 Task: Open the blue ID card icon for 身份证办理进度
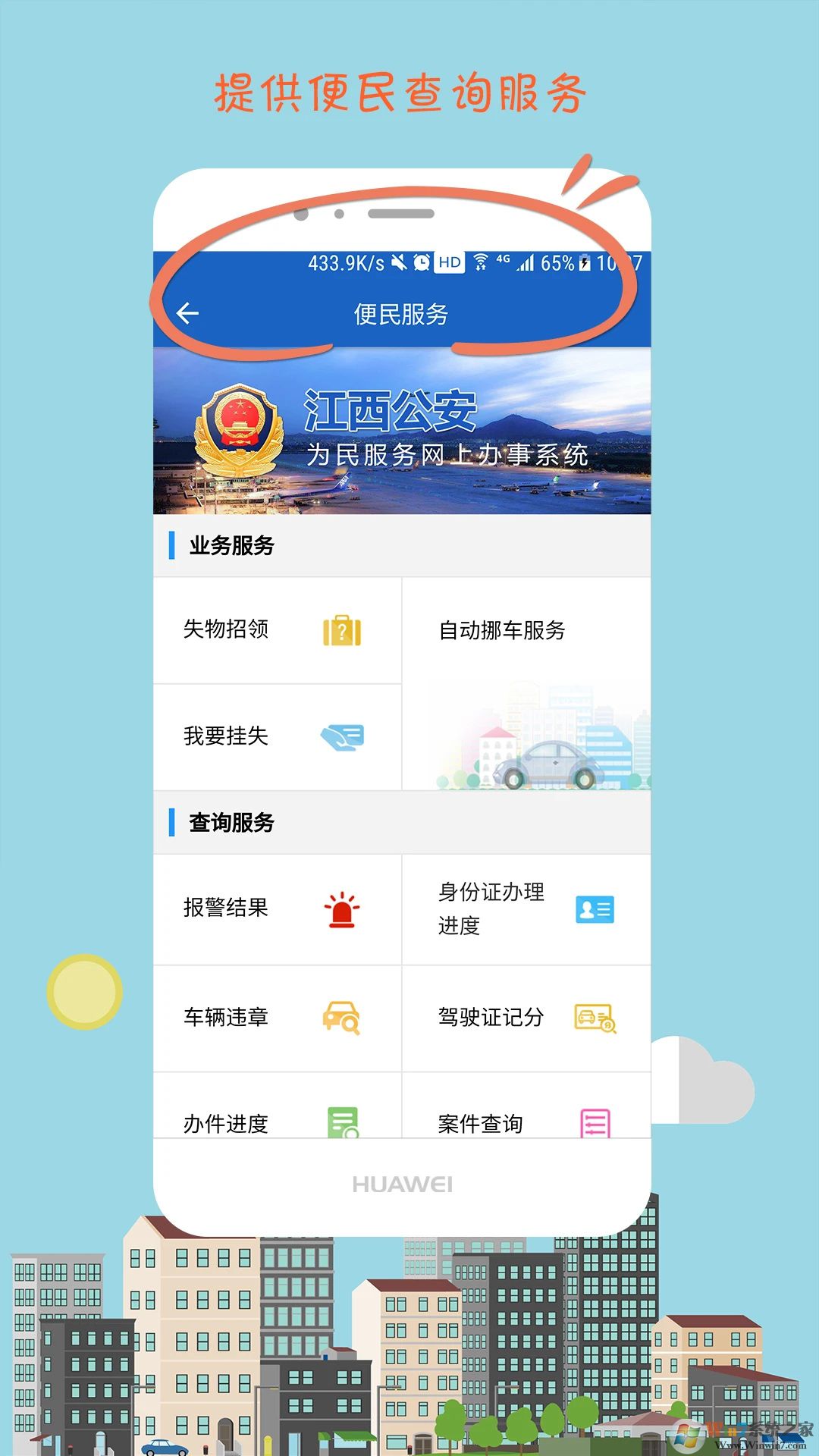[x=595, y=908]
